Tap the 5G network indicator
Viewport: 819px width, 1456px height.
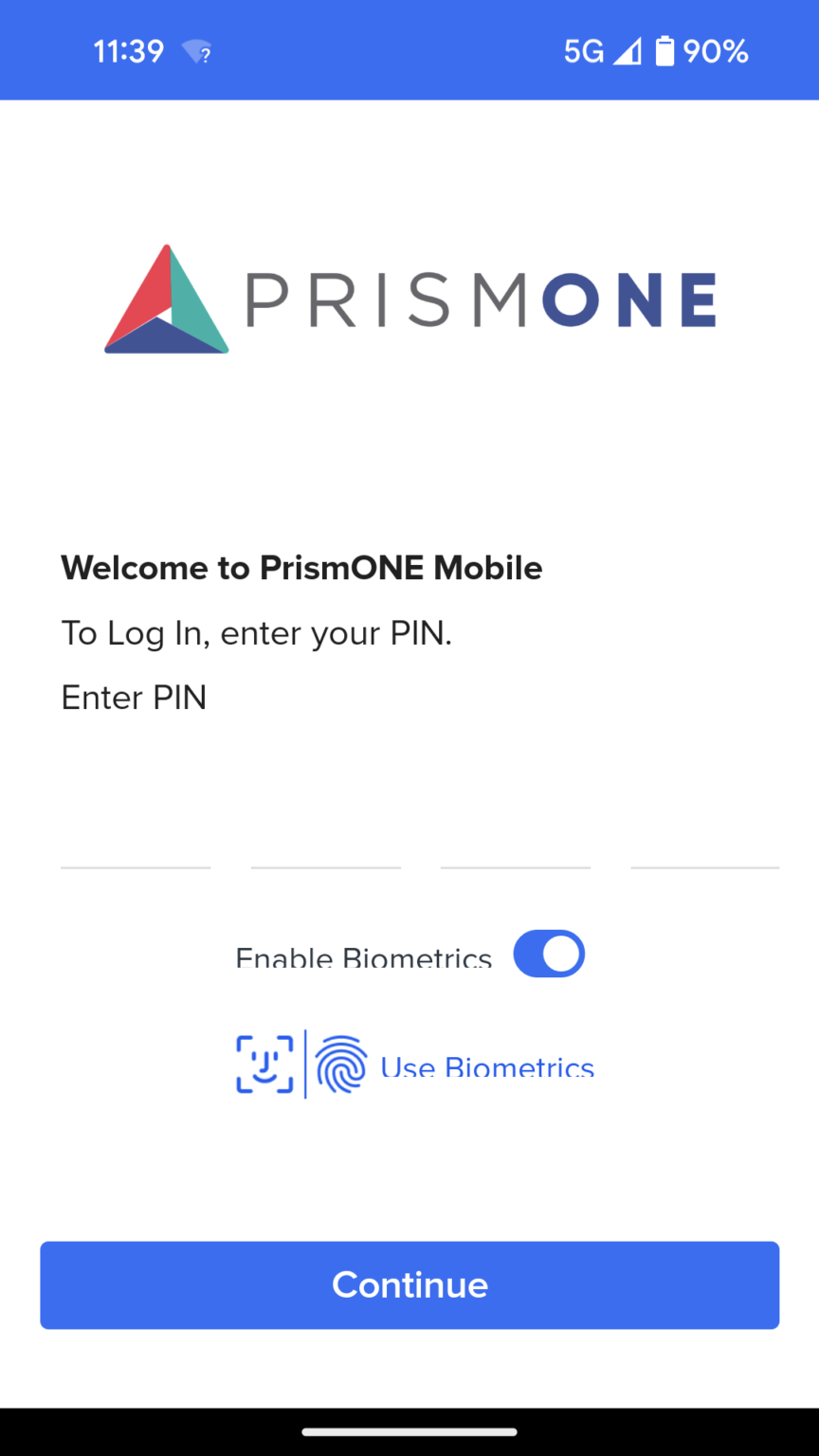coord(585,50)
